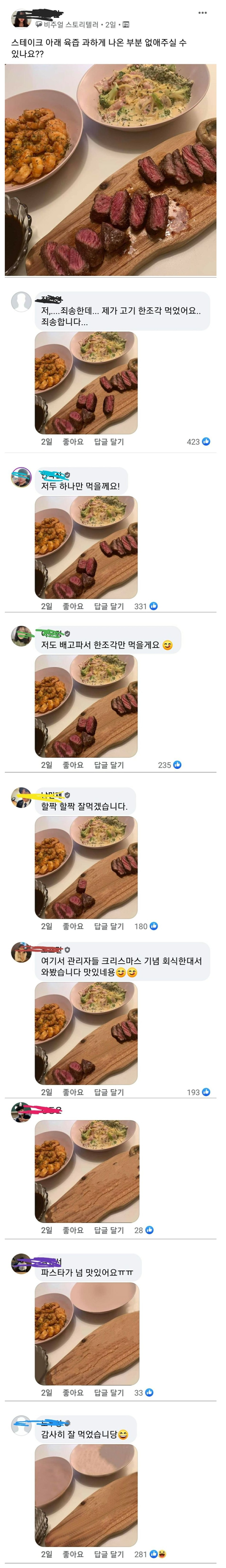The width and height of the screenshot is (226, 1568).
Task: View the 193 reactions on the 회식 comment
Action: pos(198,1092)
